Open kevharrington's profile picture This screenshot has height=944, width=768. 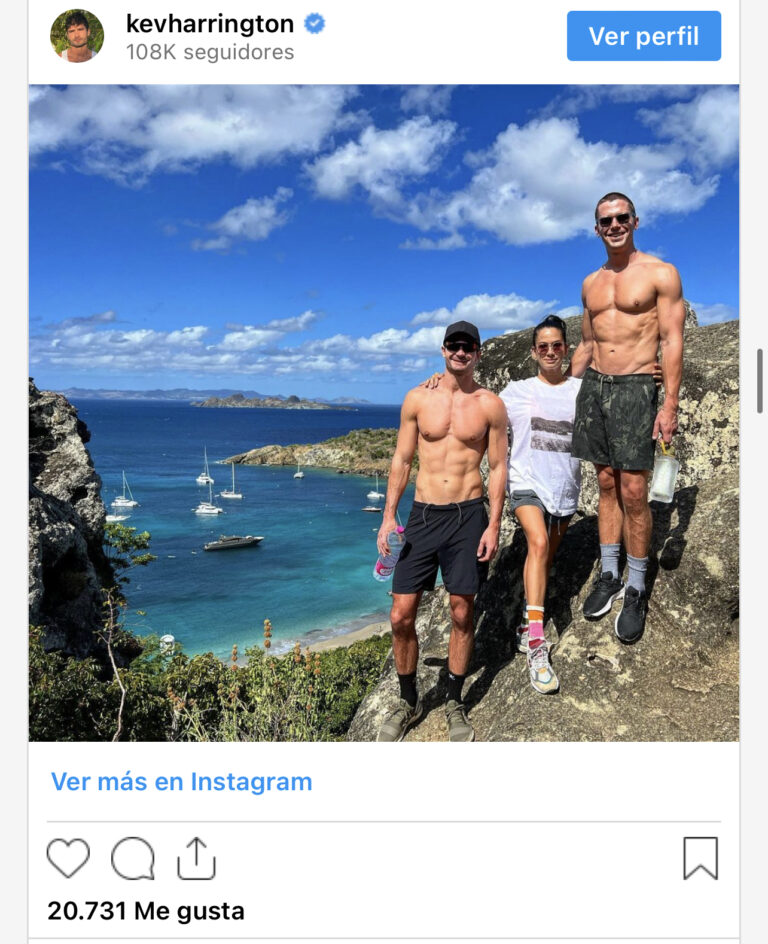pyautogui.click(x=77, y=36)
